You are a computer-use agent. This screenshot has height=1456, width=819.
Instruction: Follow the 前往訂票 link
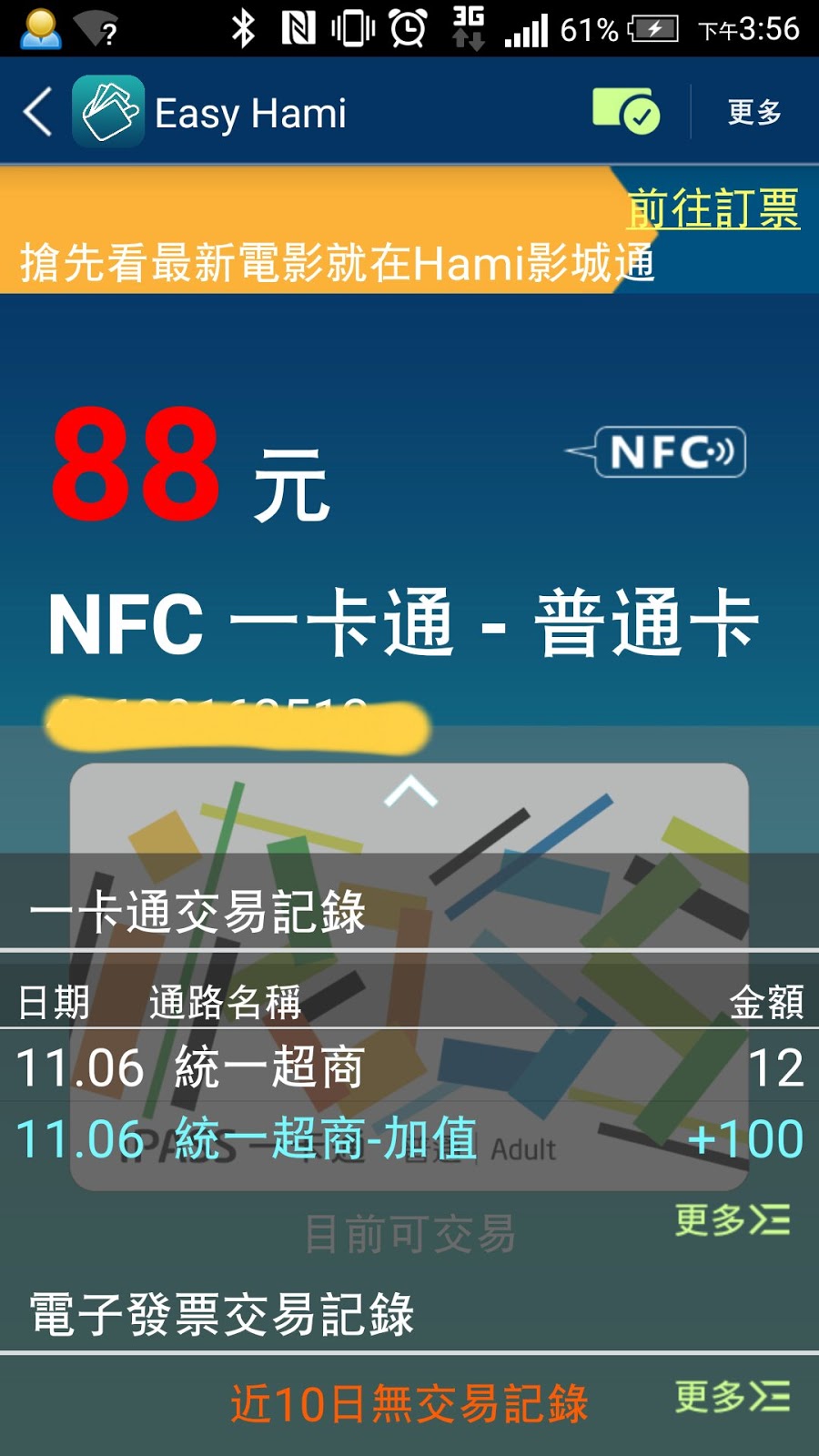click(x=713, y=208)
